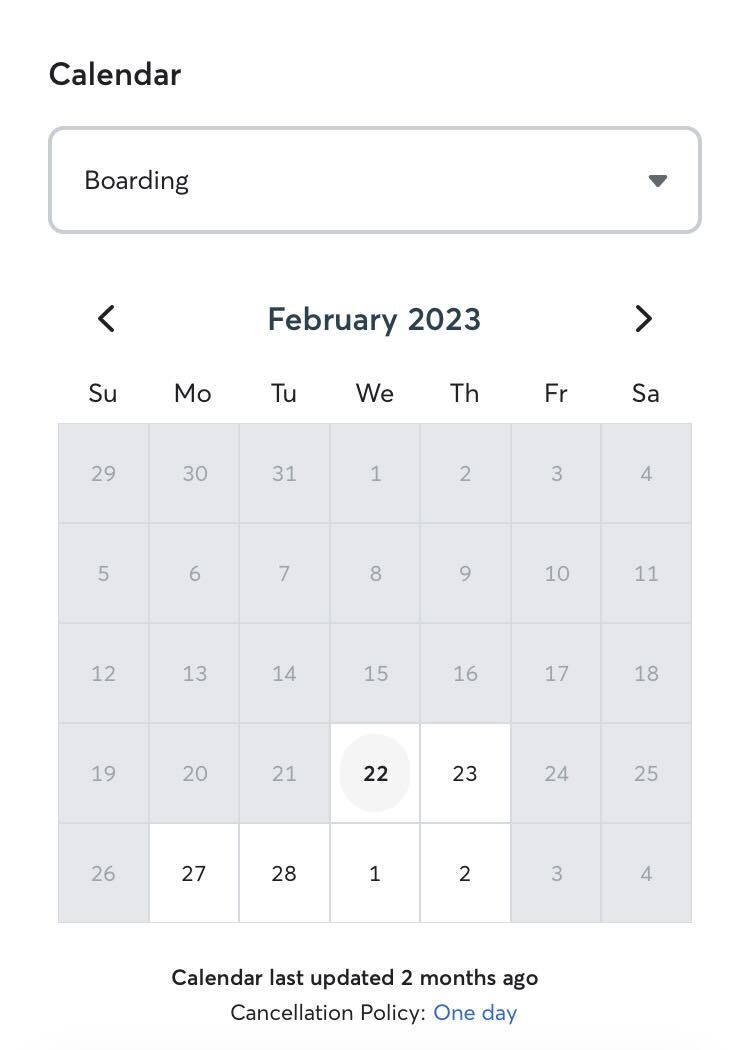Select available March 2 in bottom row
The height and width of the screenshot is (1050, 750).
coord(465,873)
